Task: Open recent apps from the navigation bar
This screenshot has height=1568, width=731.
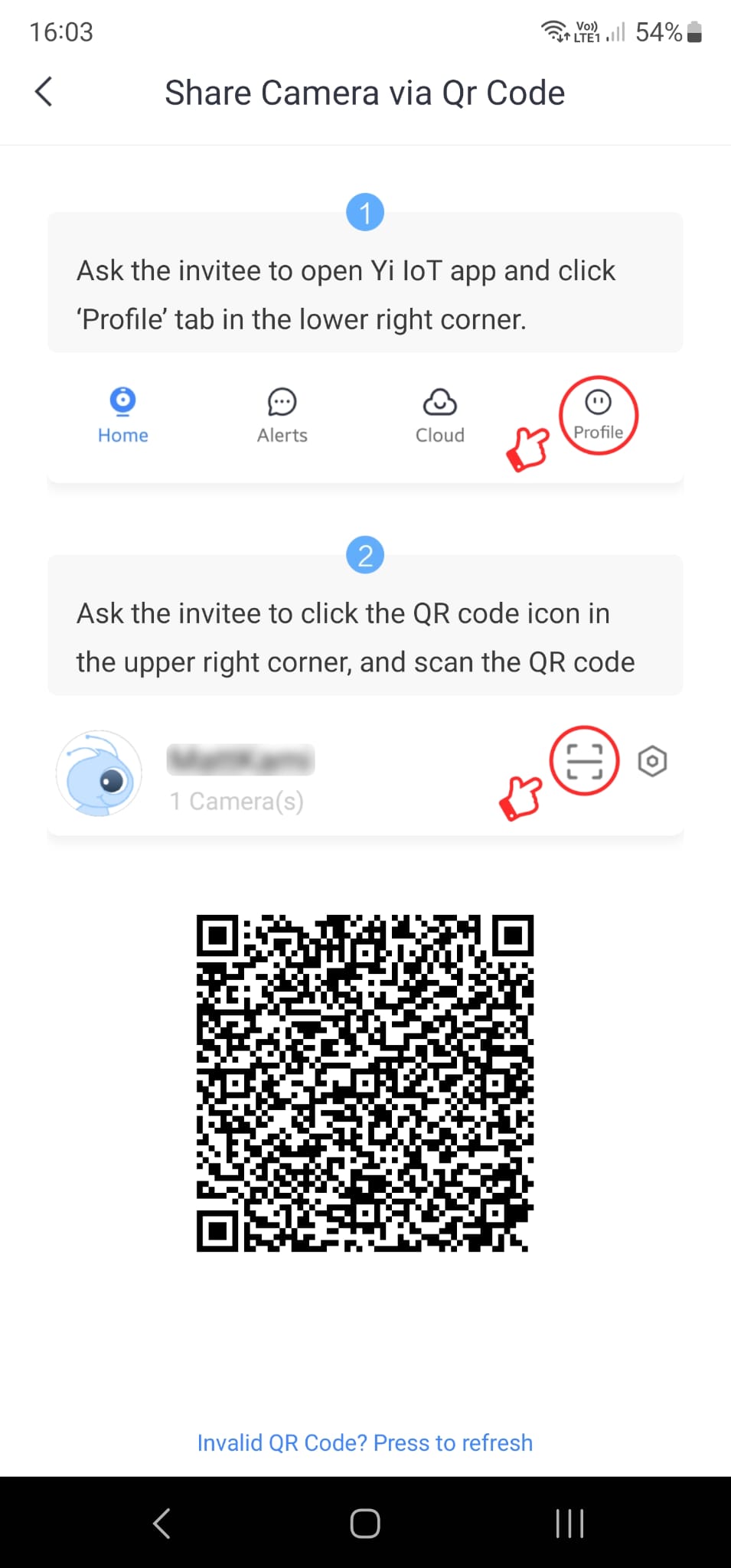Action: pos(569,1523)
